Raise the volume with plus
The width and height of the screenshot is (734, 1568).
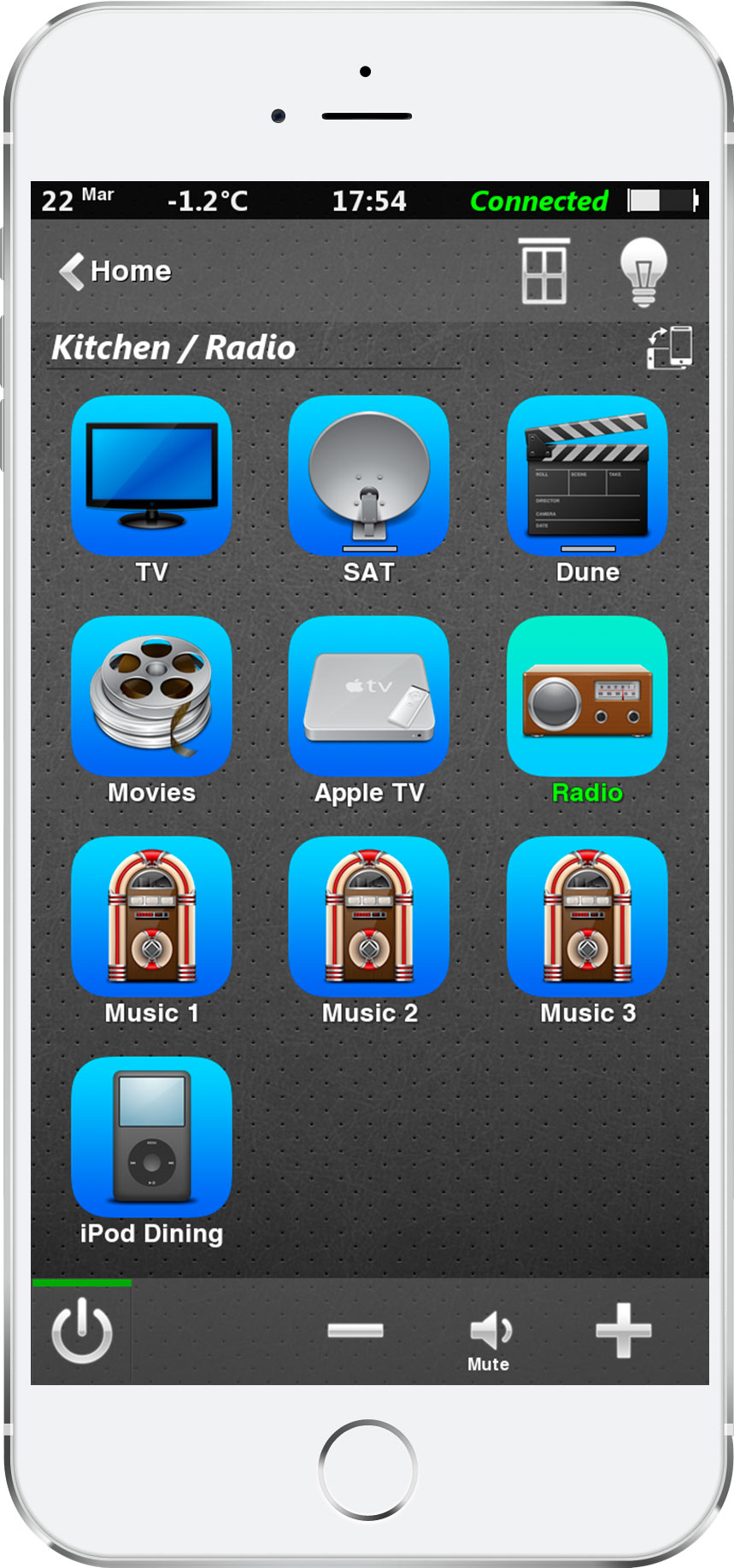[624, 1330]
